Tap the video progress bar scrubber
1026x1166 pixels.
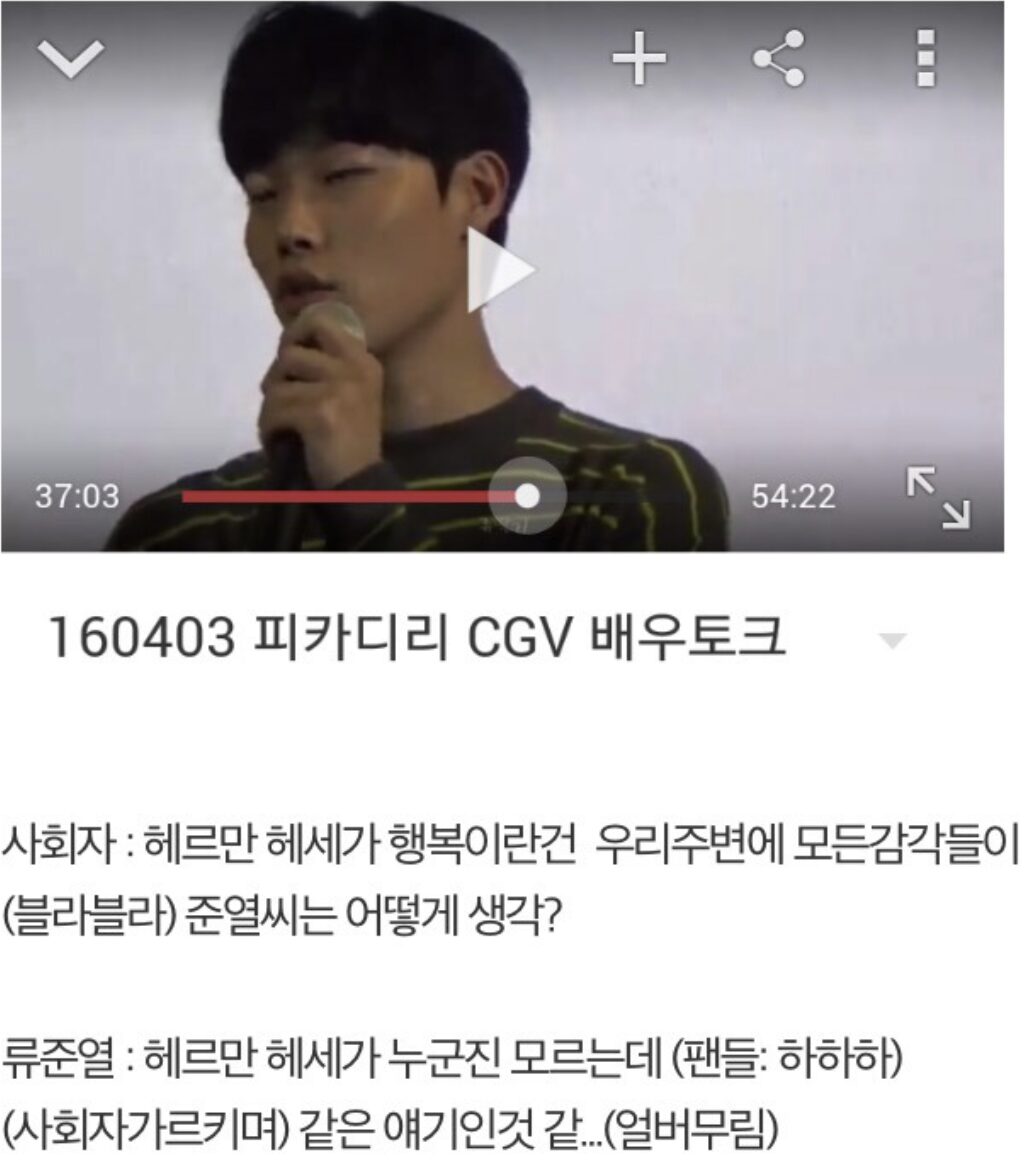[x=527, y=496]
